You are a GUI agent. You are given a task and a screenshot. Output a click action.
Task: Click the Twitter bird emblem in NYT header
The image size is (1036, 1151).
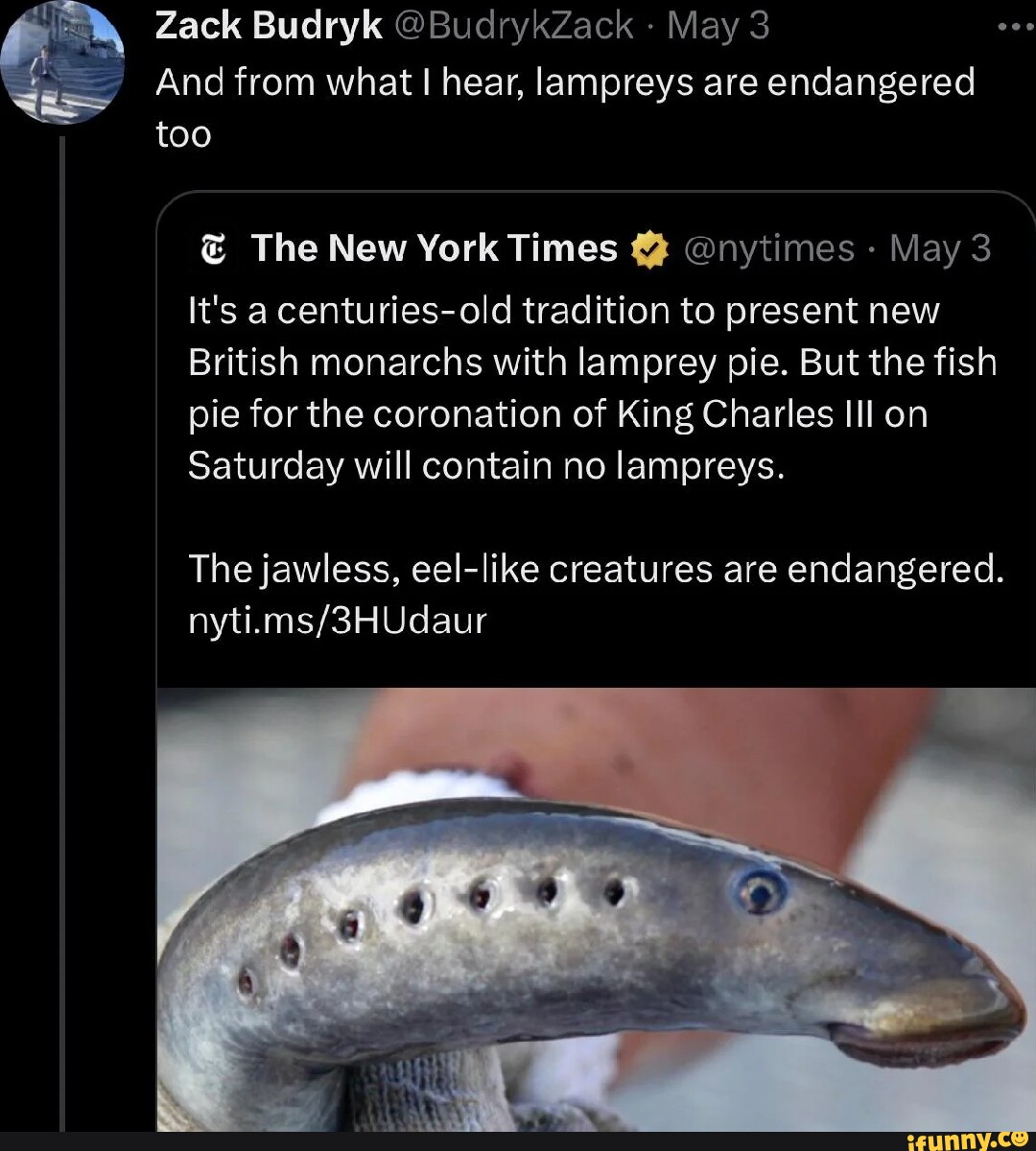click(213, 248)
